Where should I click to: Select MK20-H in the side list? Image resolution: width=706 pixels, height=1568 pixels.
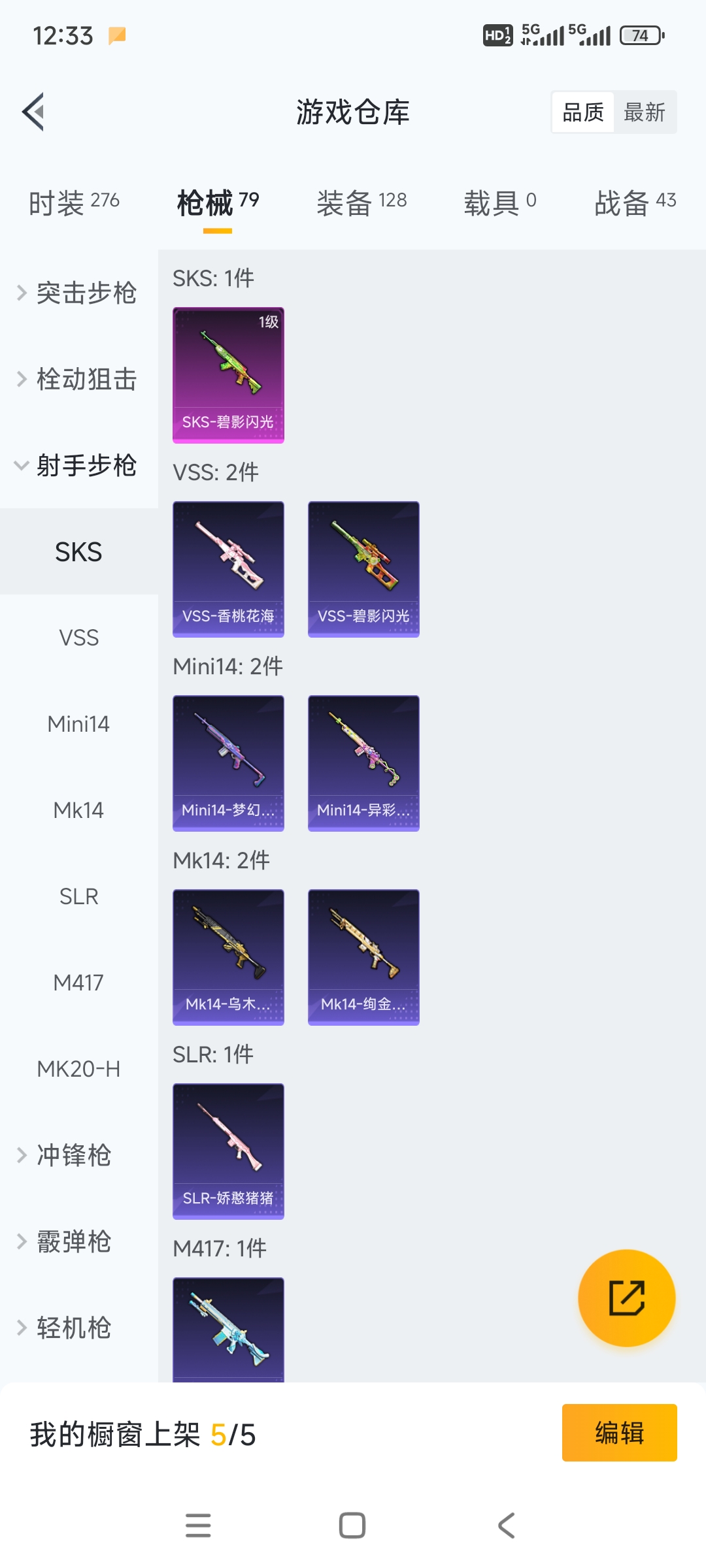(78, 1069)
